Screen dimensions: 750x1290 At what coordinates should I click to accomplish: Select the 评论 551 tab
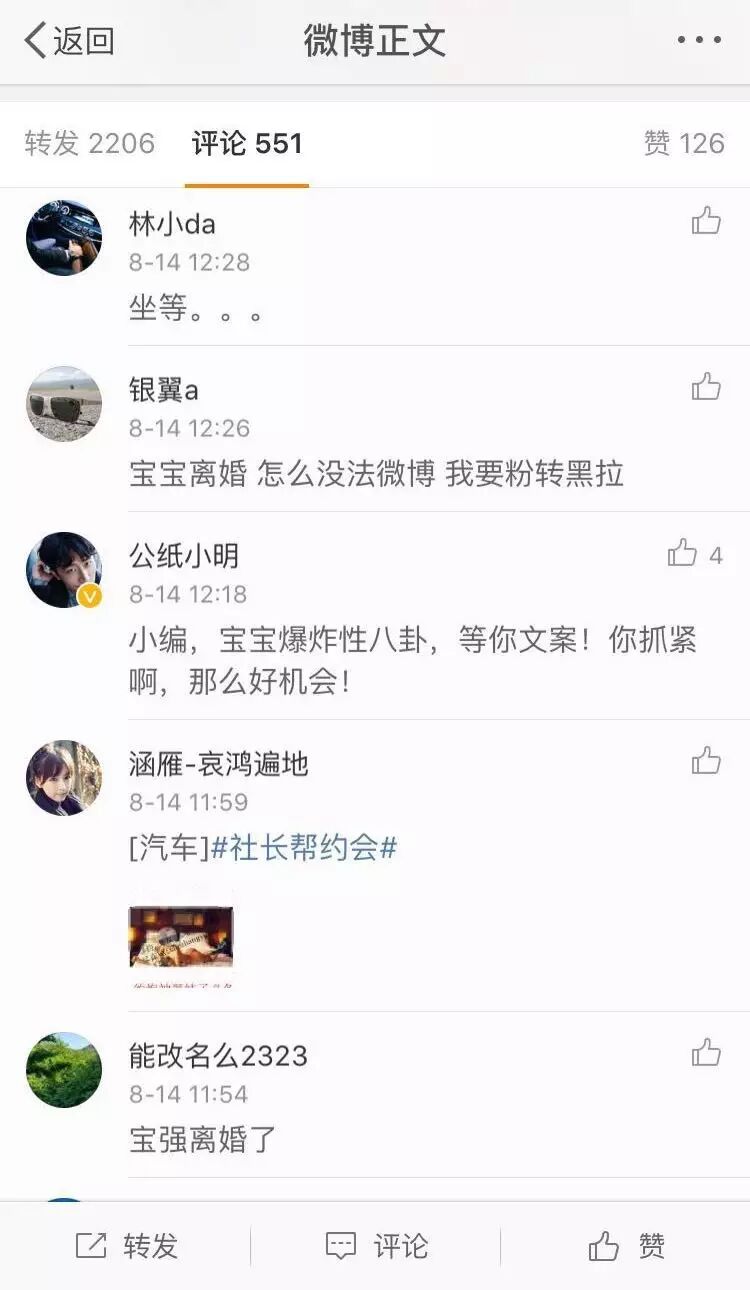point(247,143)
